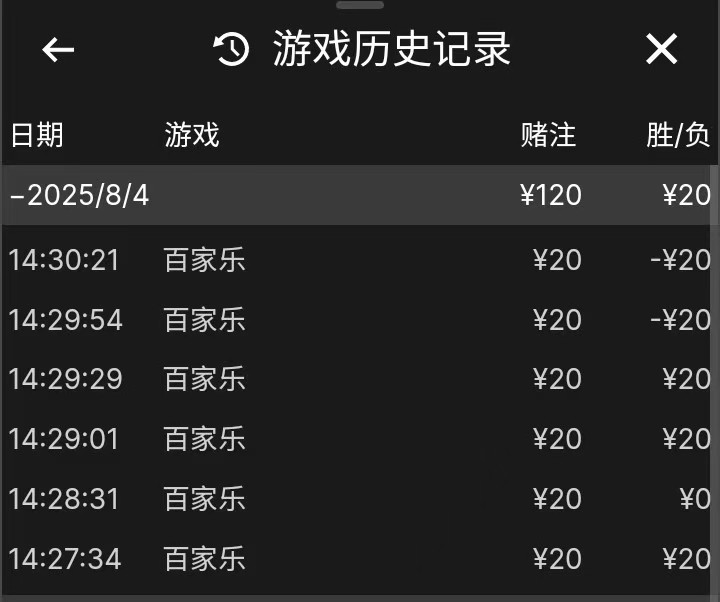Select the 14:28:31 game entry
This screenshot has width=720, height=602.
[358, 498]
